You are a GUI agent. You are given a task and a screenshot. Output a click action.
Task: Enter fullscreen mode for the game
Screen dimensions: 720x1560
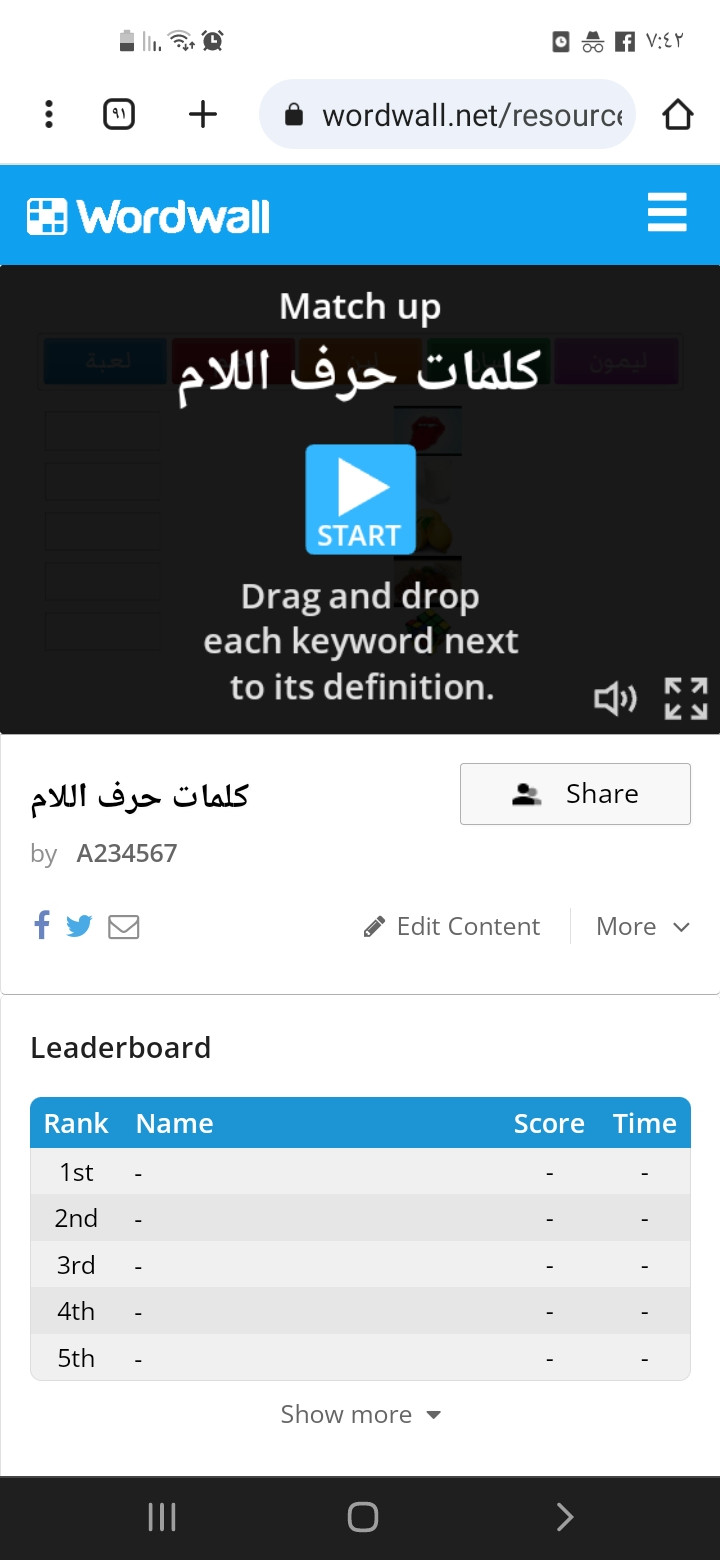(686, 699)
